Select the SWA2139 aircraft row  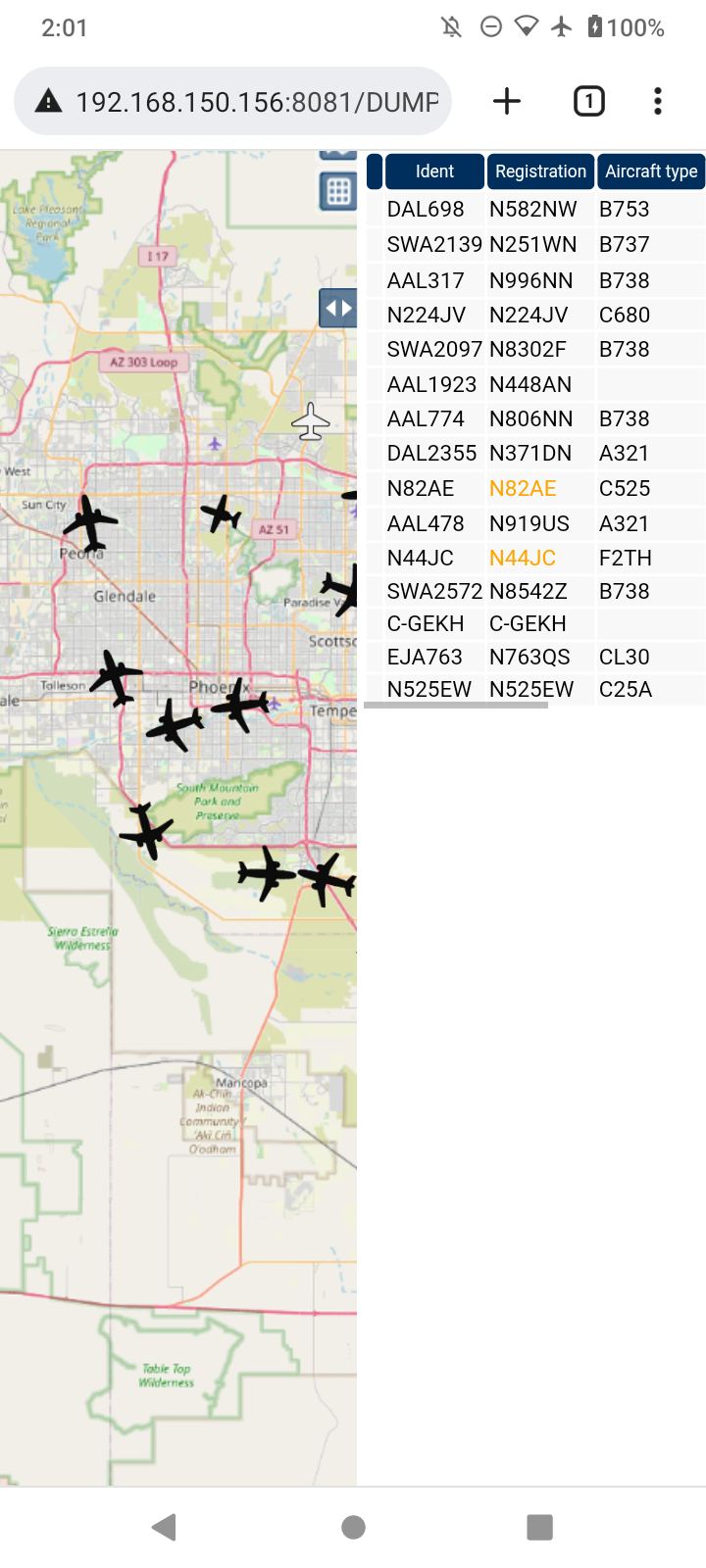pyautogui.click(x=535, y=244)
